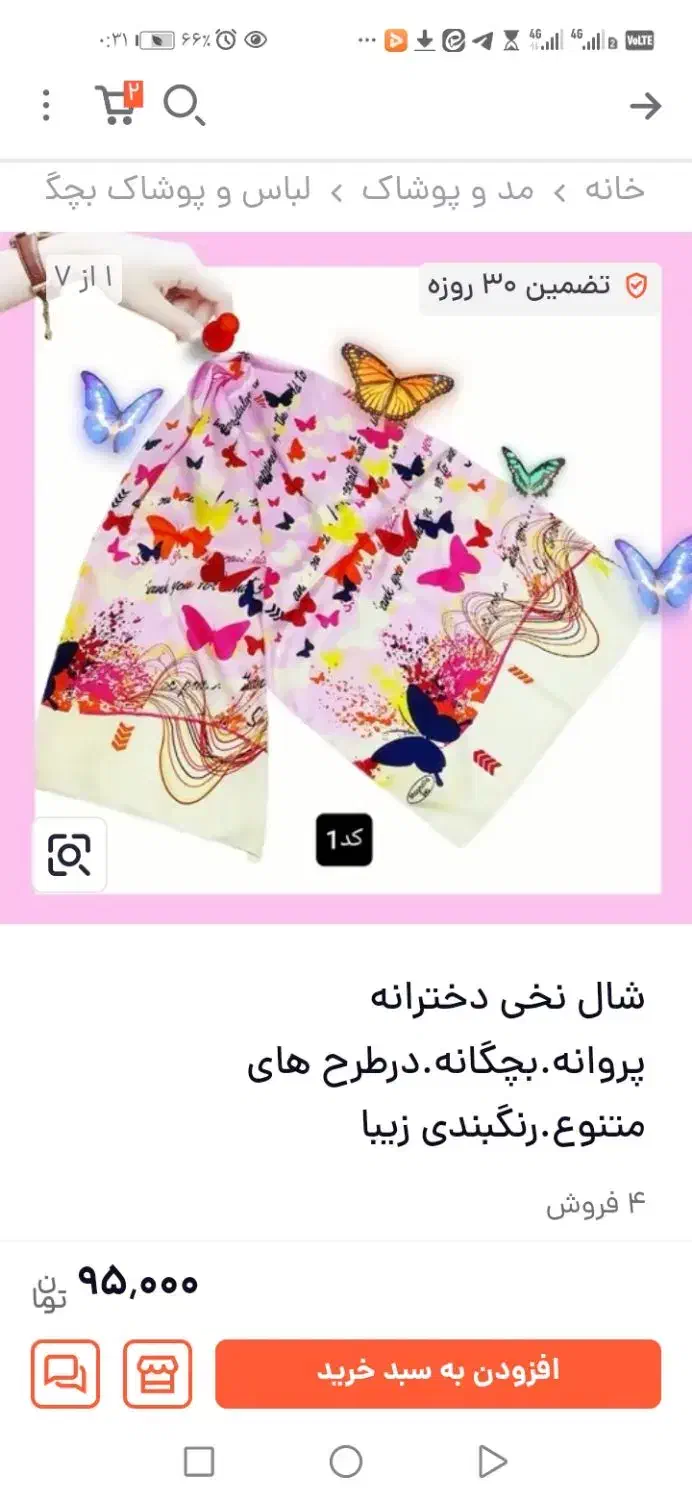Go back with the top arrow
Screen dimensions: 692x1500
click(x=645, y=106)
